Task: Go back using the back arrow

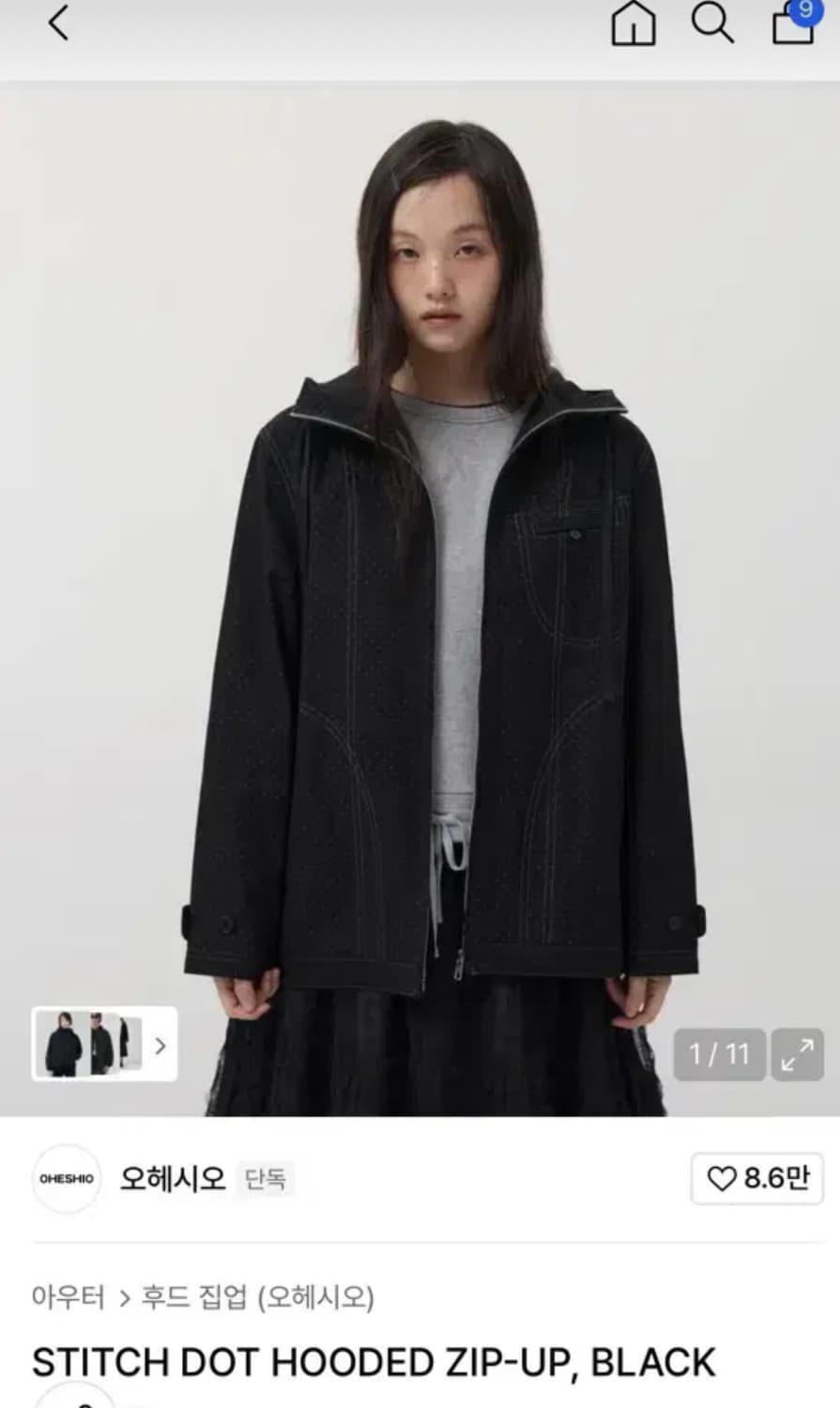Action: click(x=58, y=26)
